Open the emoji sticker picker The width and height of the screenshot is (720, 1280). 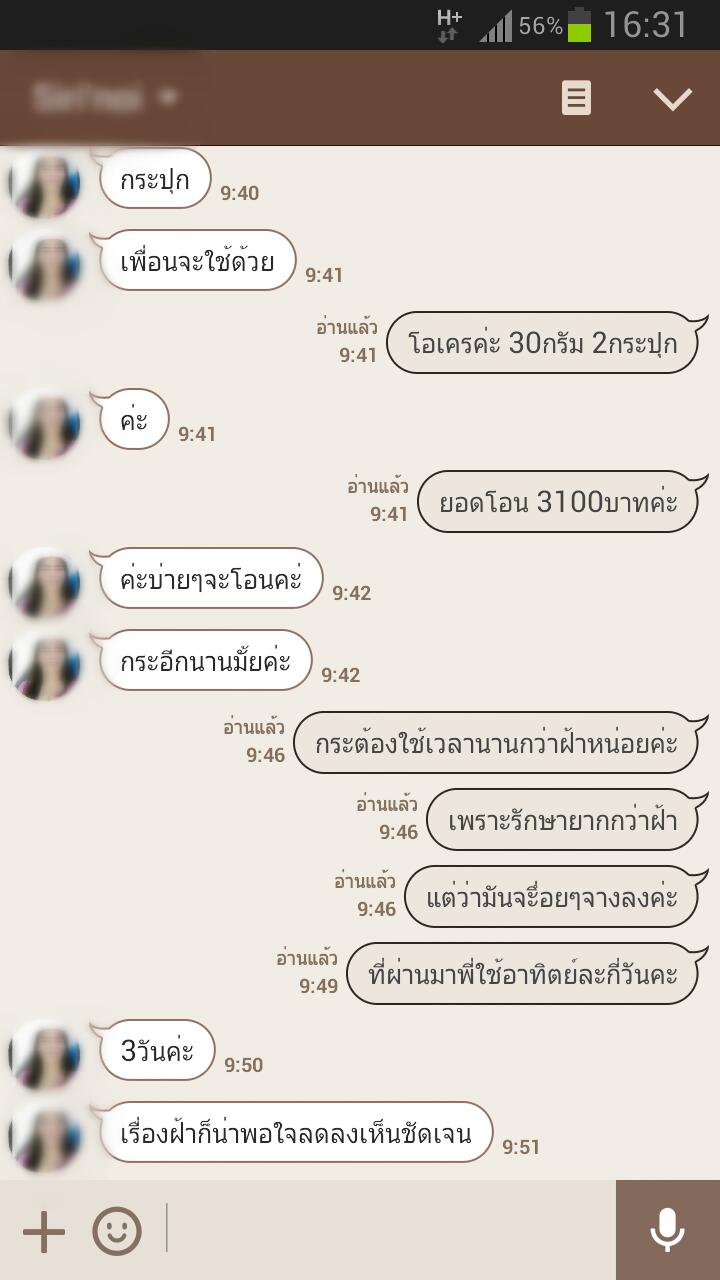tap(117, 1231)
